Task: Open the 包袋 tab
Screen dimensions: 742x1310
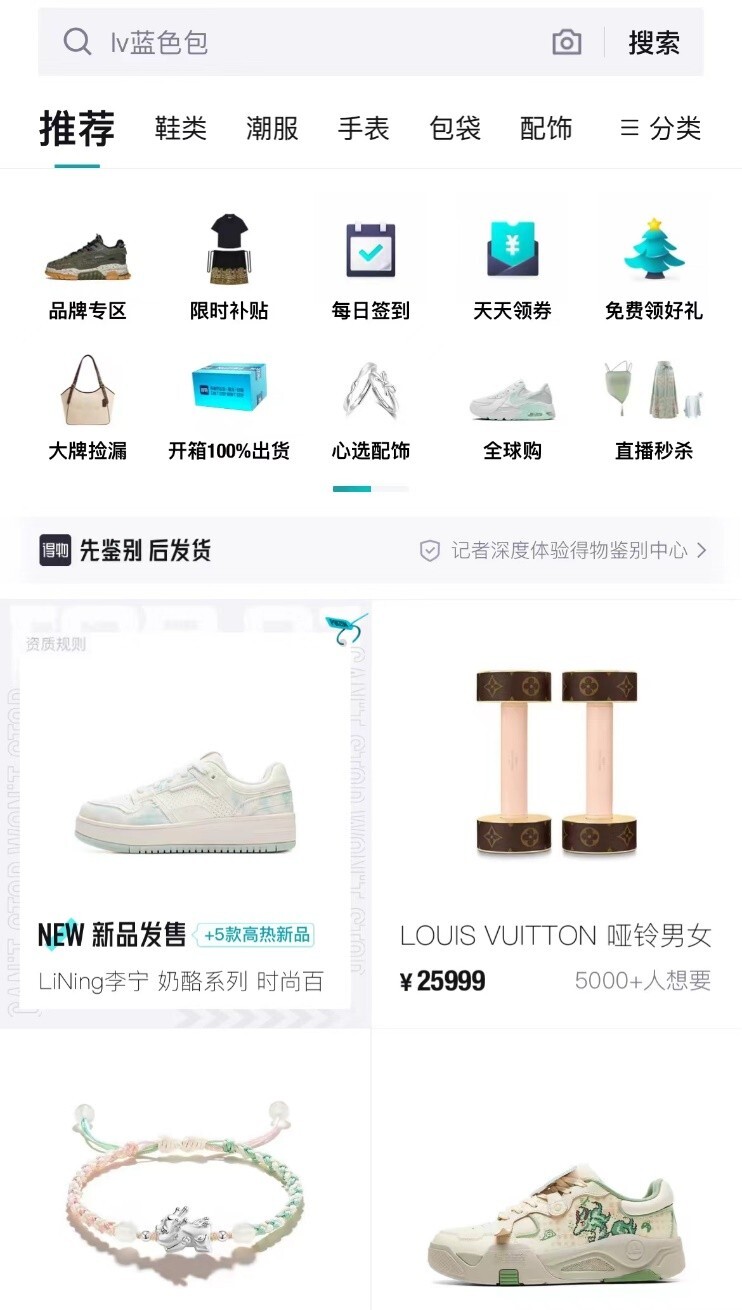Action: [455, 128]
